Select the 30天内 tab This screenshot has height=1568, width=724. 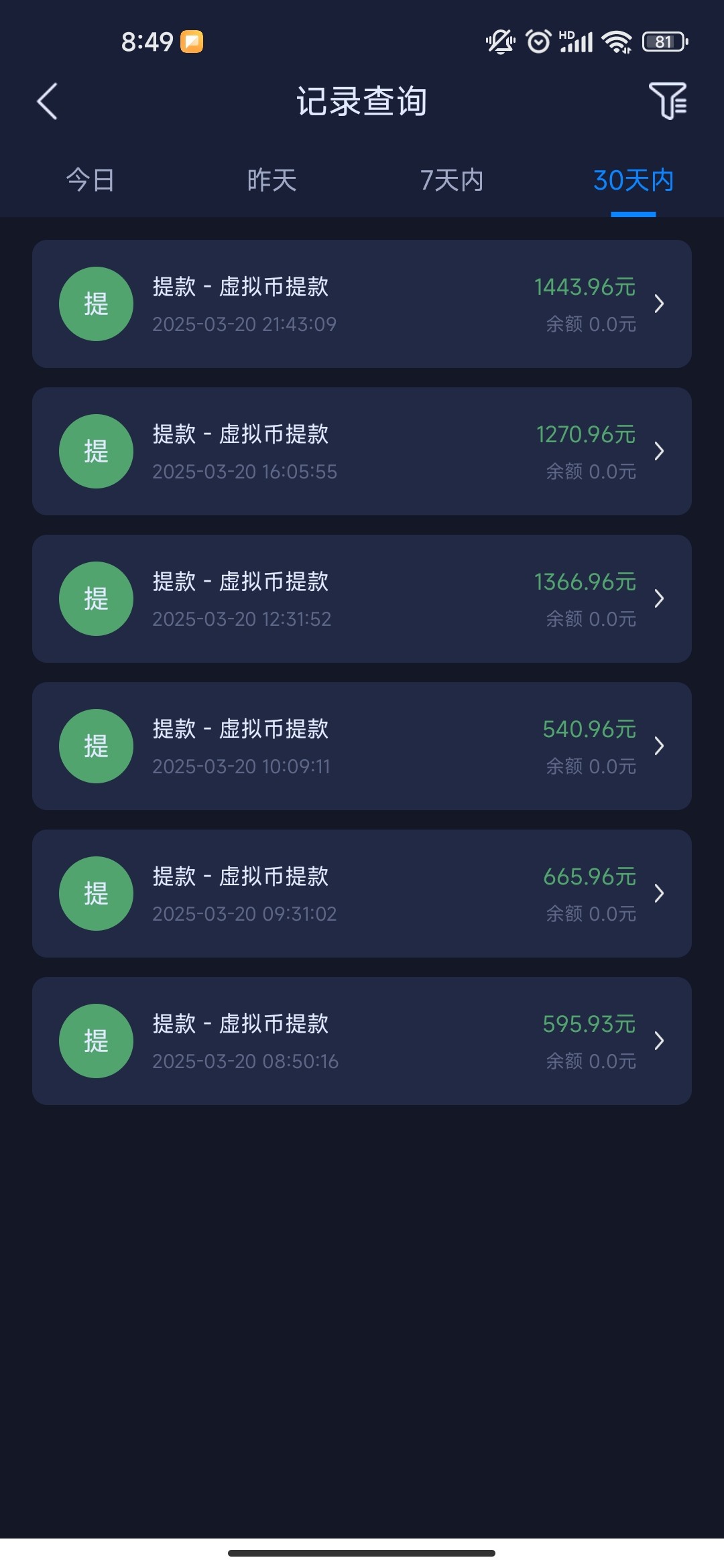click(x=633, y=180)
